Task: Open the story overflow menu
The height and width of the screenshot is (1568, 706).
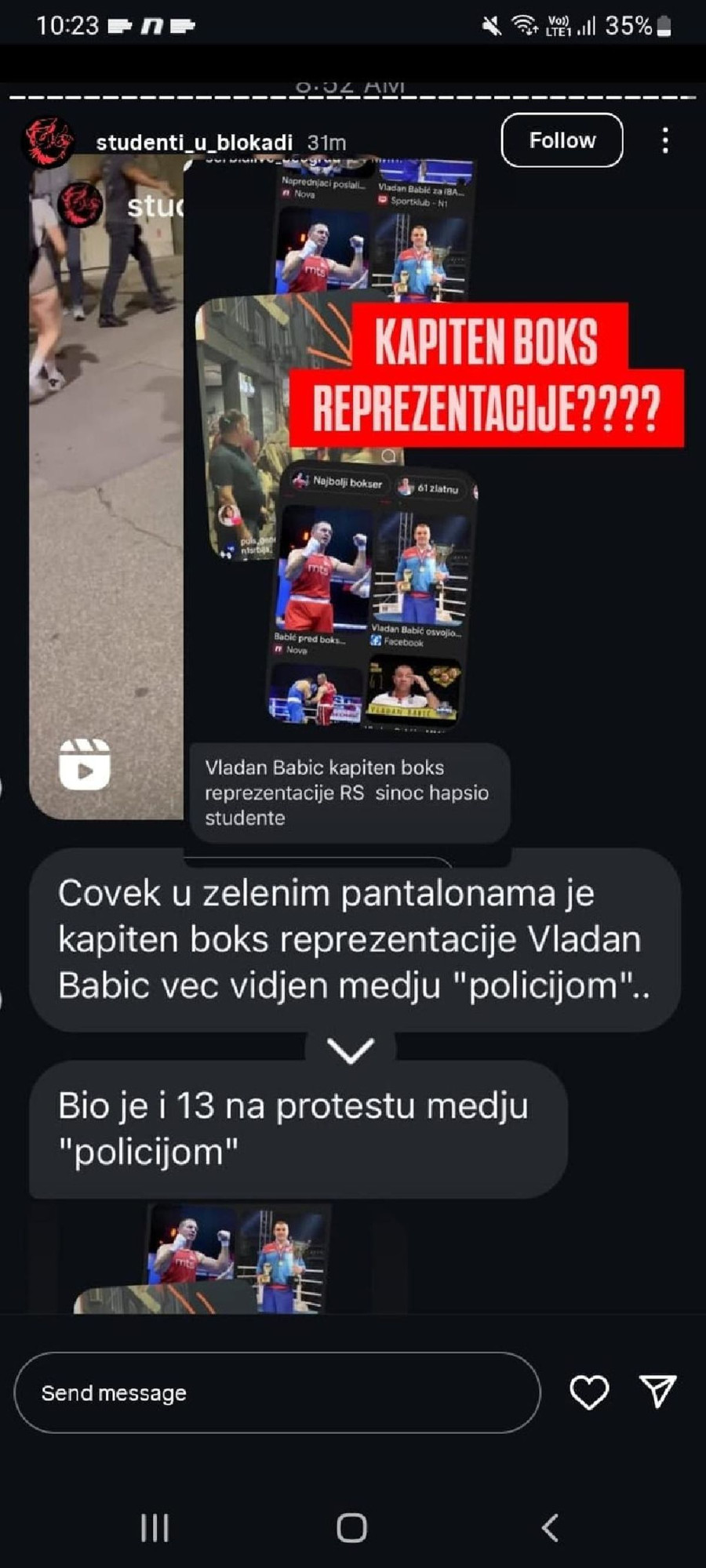Action: 665,141
